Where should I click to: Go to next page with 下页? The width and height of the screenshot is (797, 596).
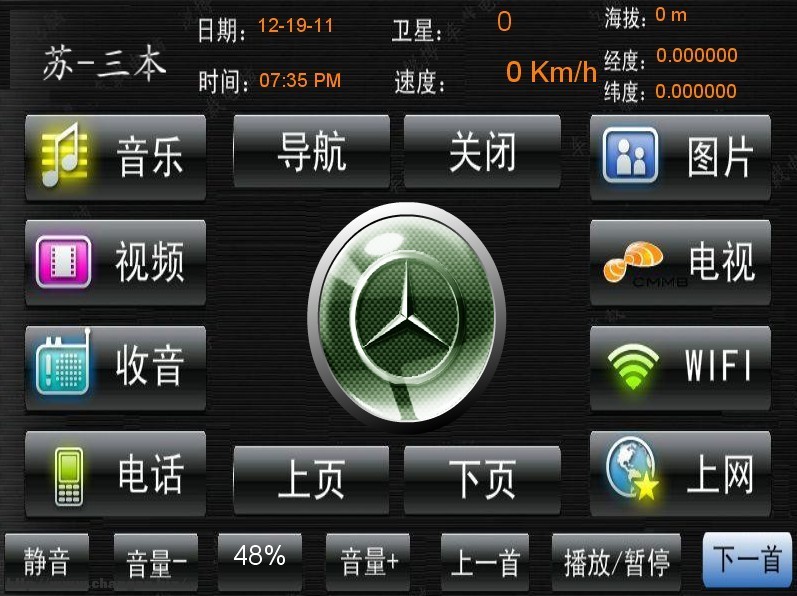click(x=482, y=479)
